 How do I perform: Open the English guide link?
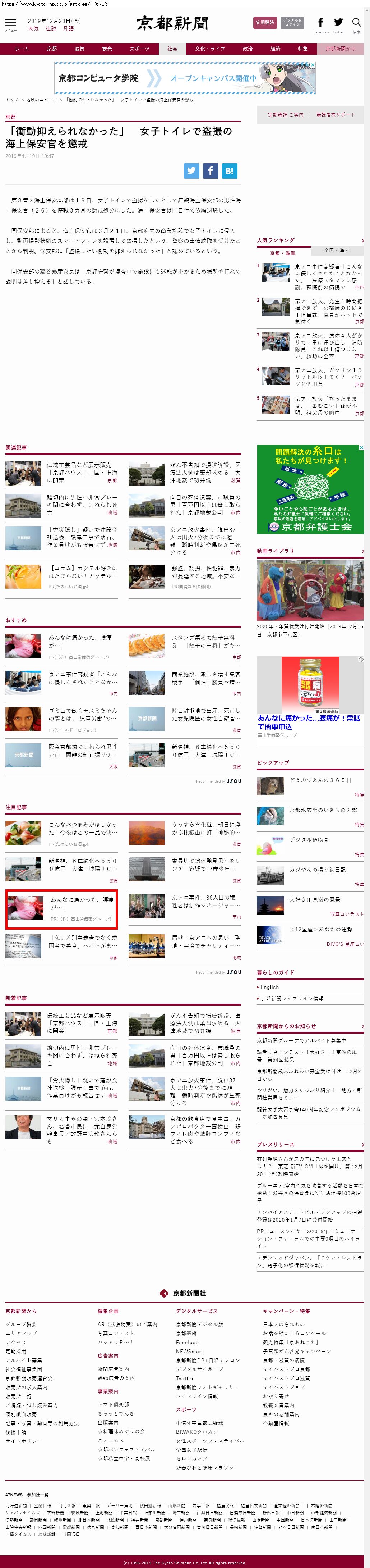[x=270, y=987]
